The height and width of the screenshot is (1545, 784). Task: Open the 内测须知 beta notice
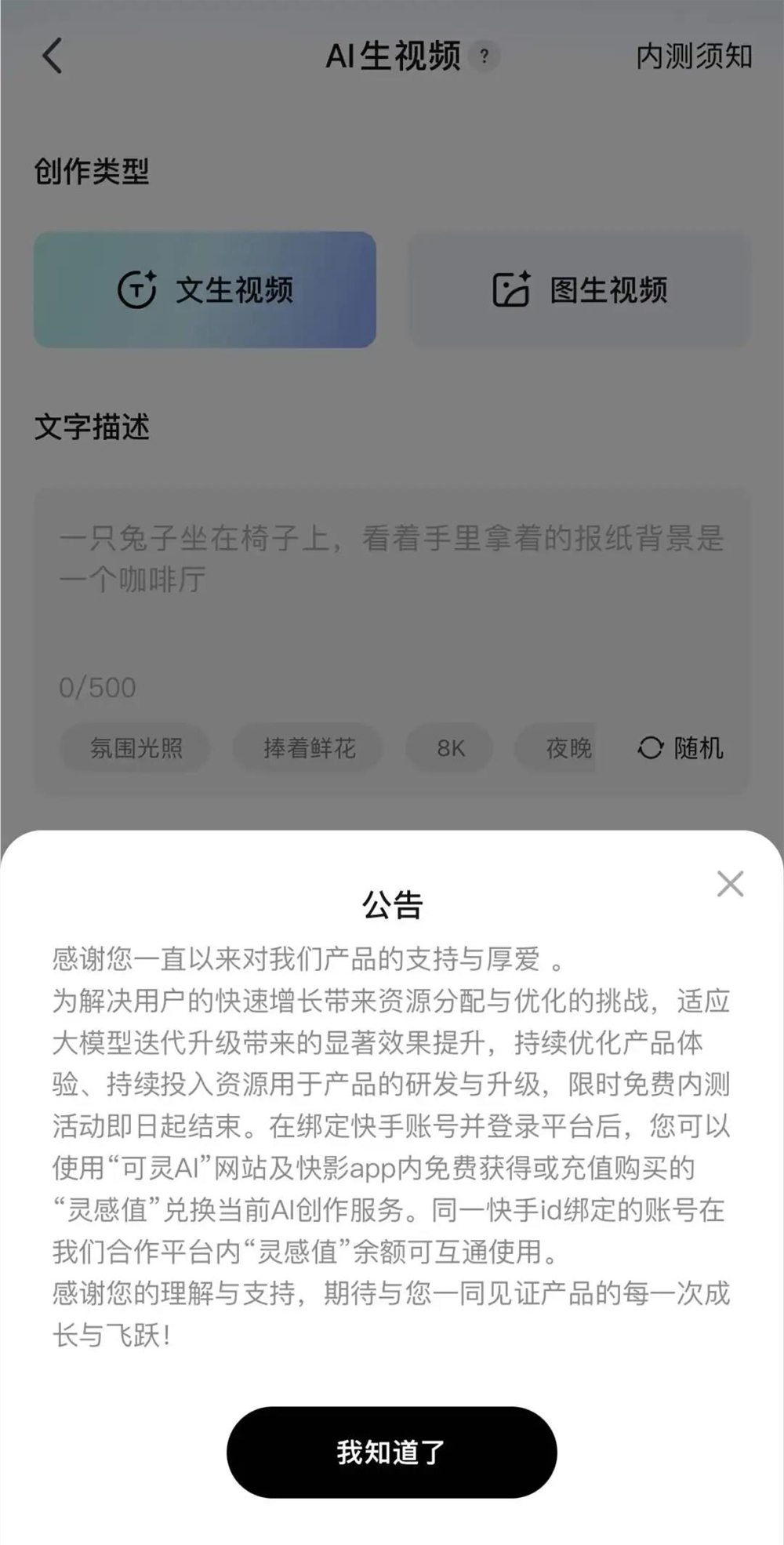point(694,56)
